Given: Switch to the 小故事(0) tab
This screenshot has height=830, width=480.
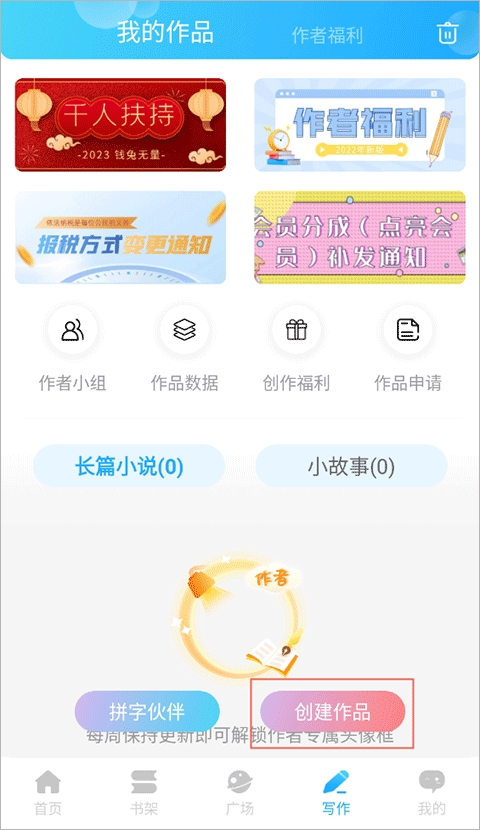Looking at the screenshot, I should coord(351,466).
